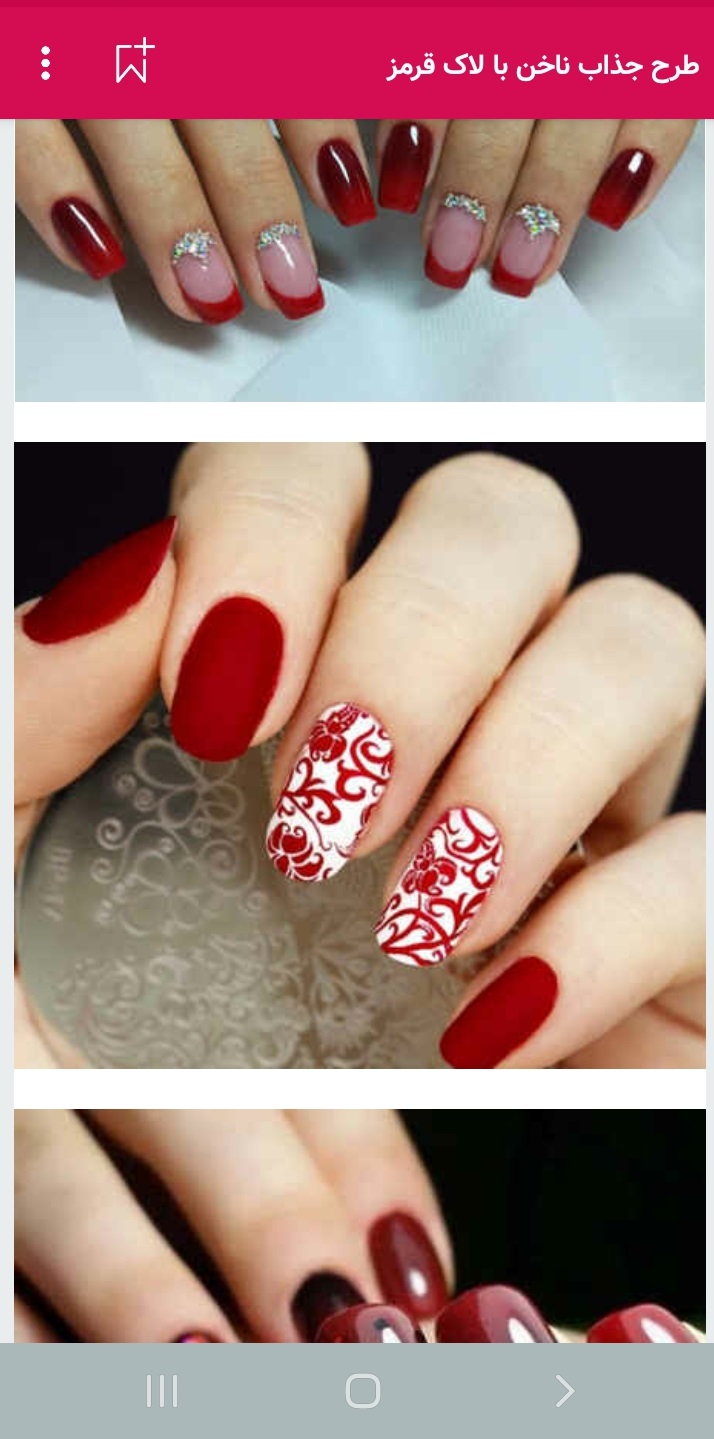
Task: Show recent apps
Action: 162,1391
